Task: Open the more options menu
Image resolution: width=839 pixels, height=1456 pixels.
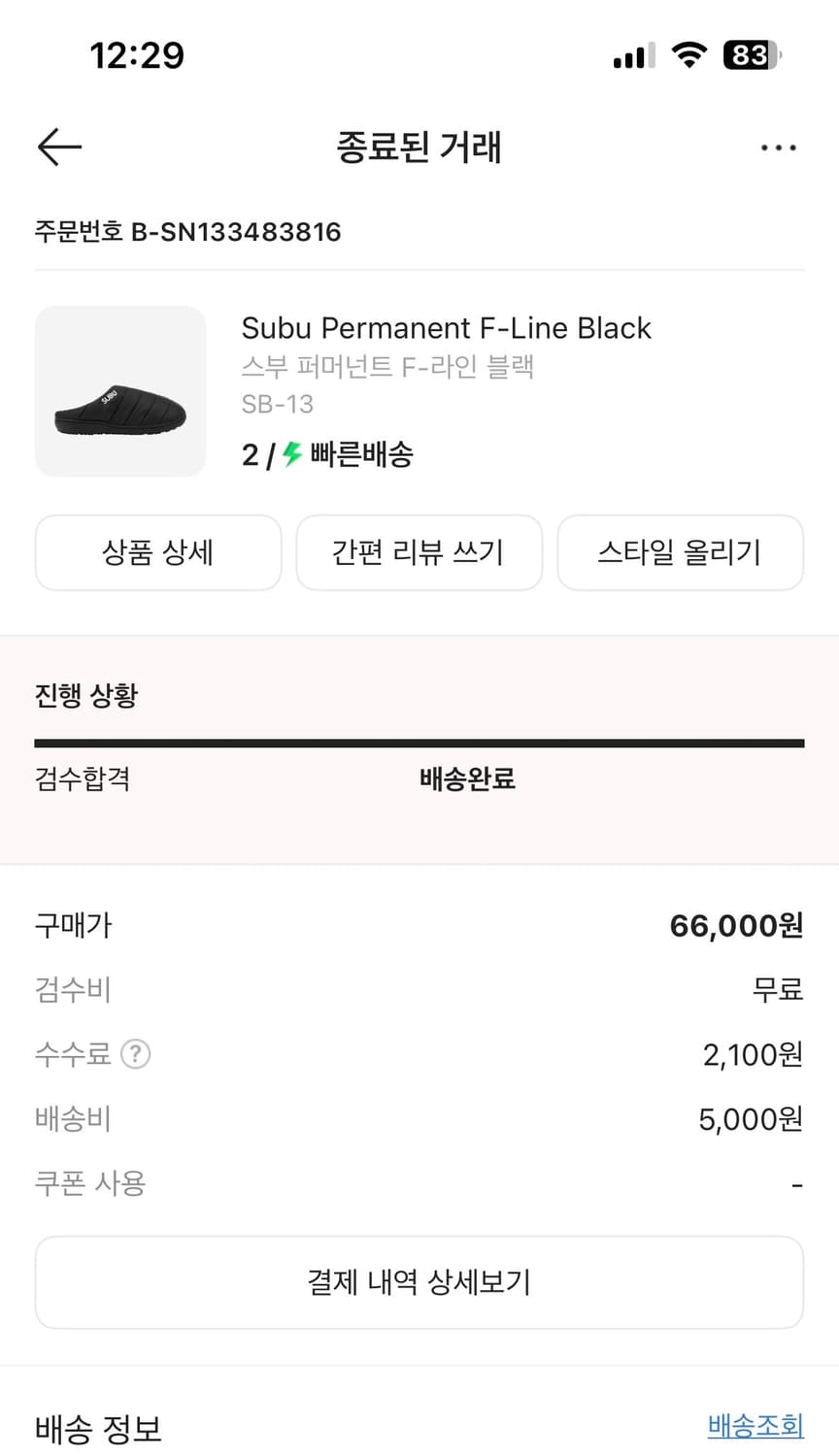Action: tap(778, 147)
